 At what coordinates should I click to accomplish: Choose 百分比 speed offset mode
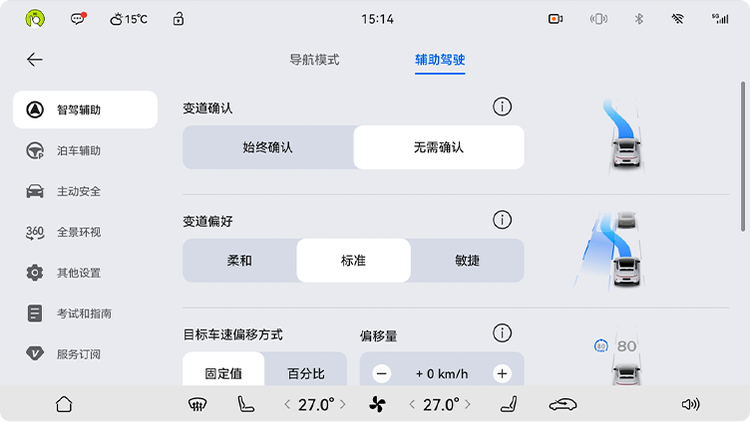[x=305, y=373]
